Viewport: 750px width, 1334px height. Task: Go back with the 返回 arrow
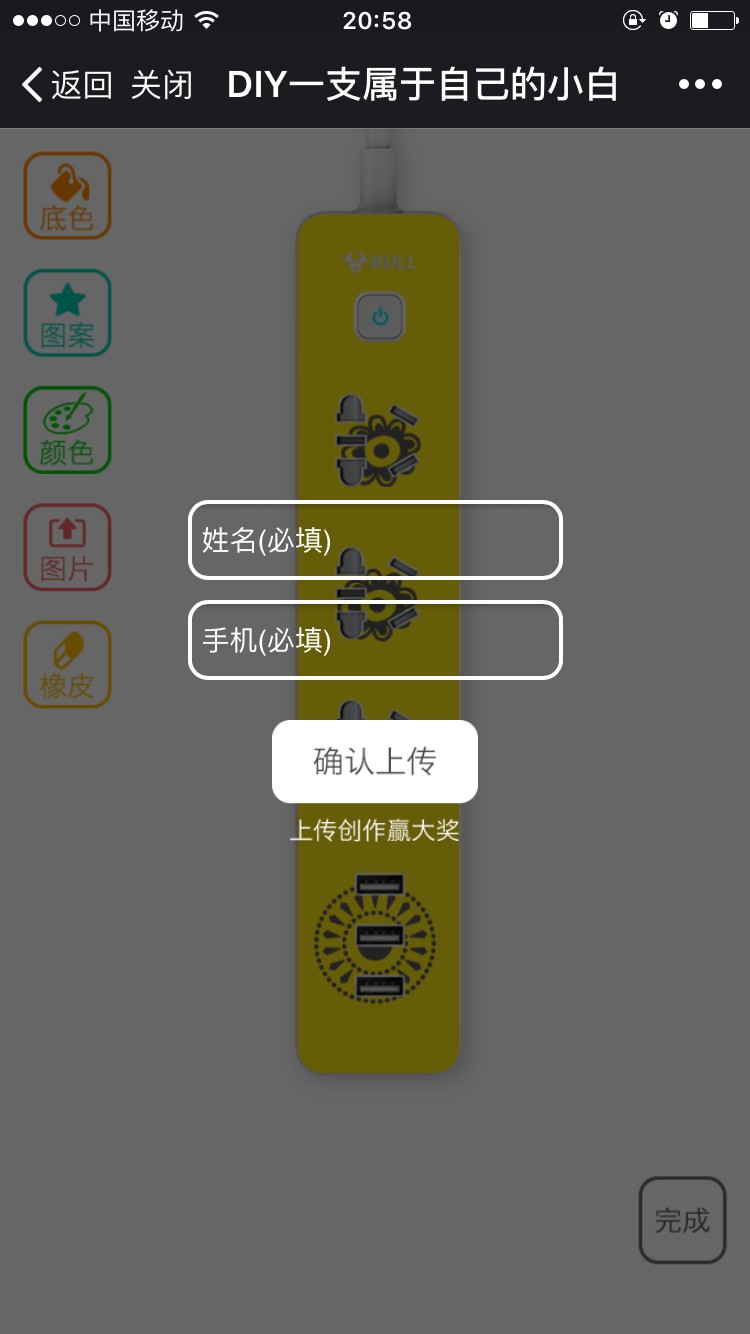(66, 85)
